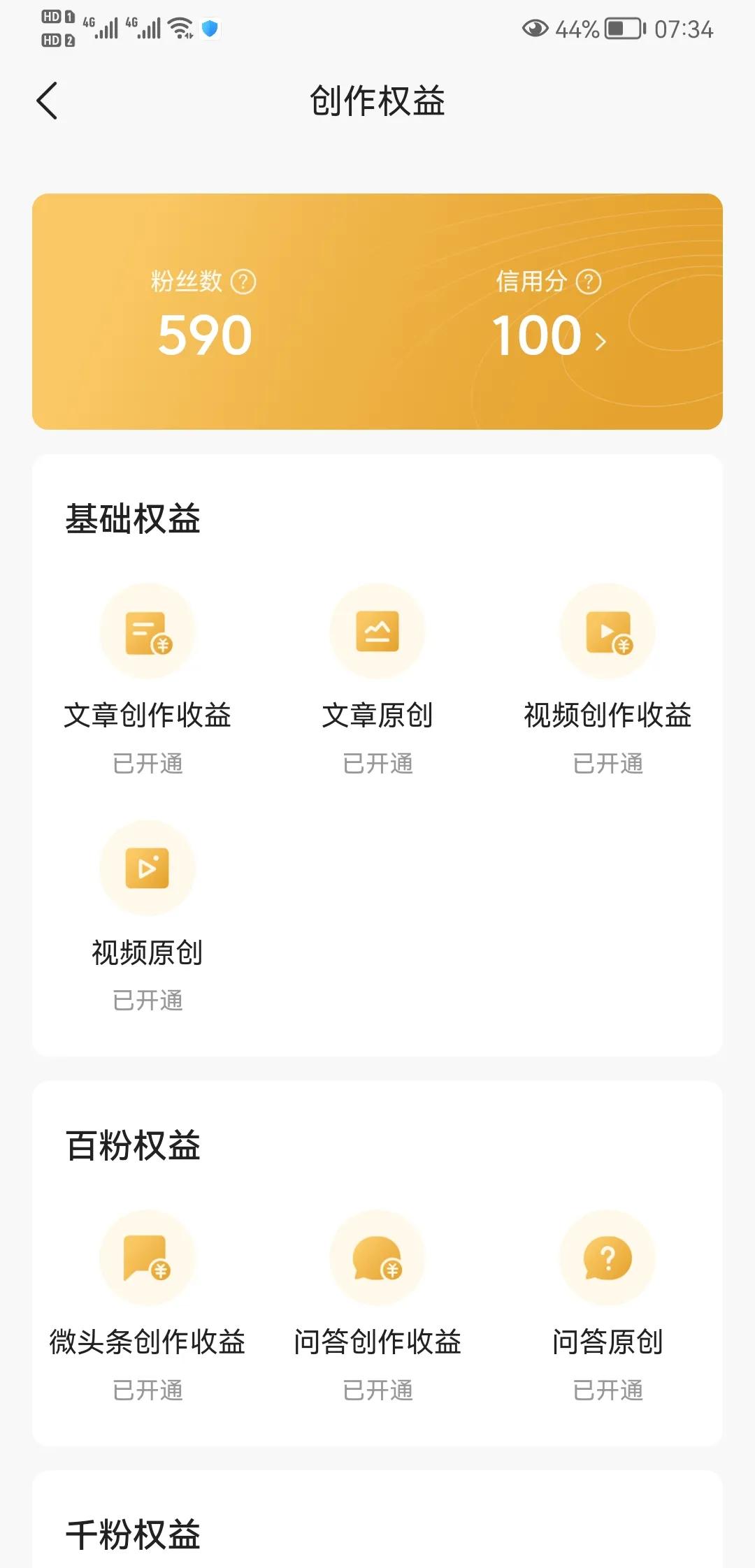Open the 基础权益 section header
Screen dimensions: 755x1568
[x=131, y=517]
